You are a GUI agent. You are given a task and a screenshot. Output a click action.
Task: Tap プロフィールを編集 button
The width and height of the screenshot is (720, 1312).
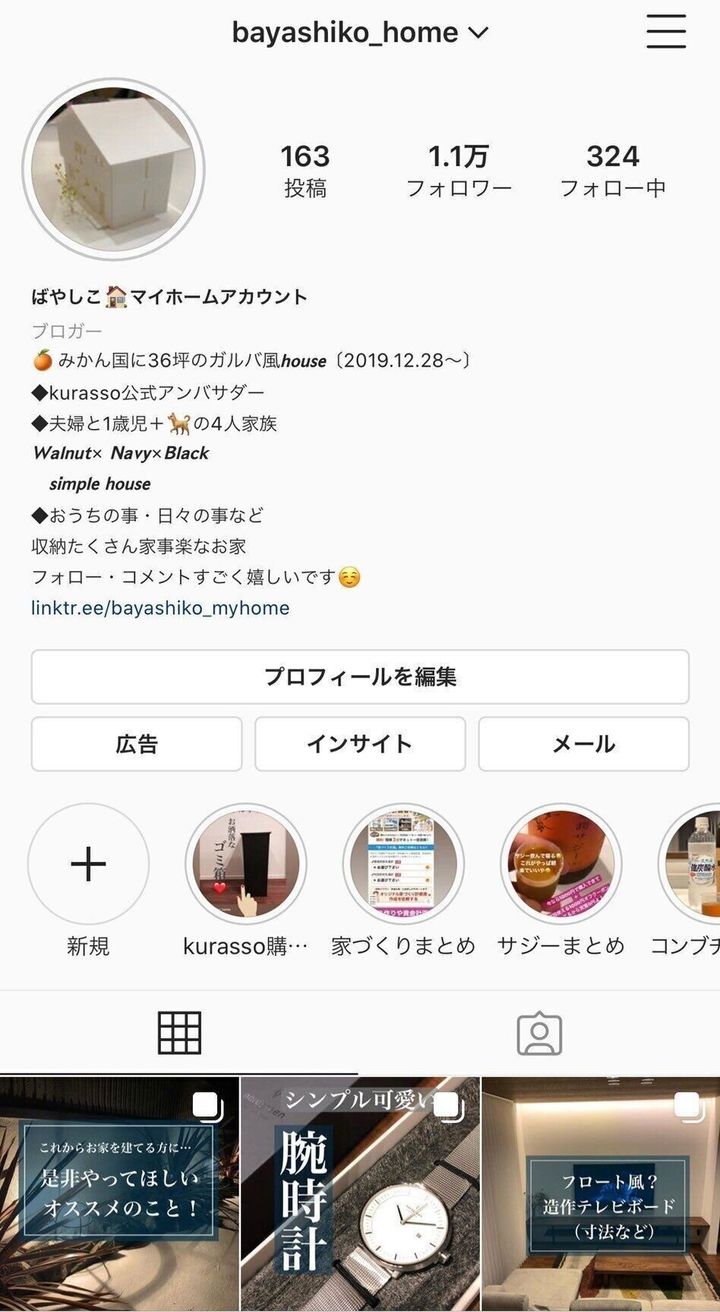tap(360, 677)
